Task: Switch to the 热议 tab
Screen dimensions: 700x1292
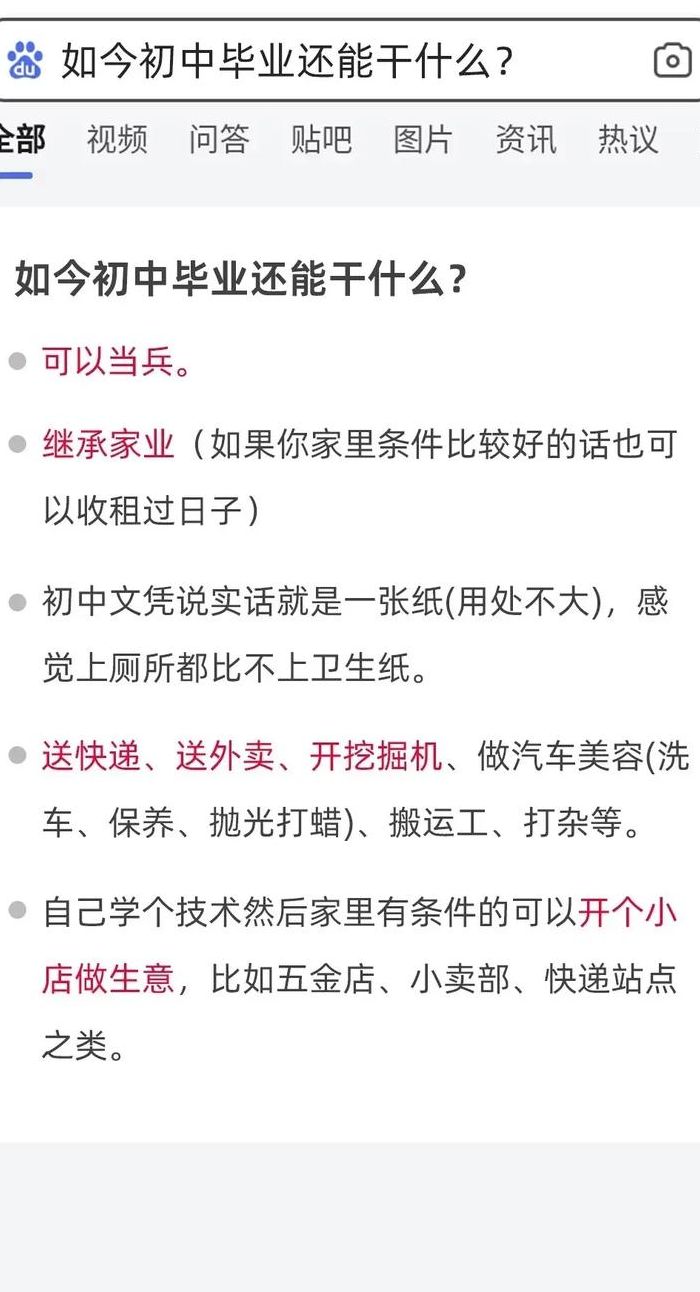Action: pyautogui.click(x=628, y=139)
